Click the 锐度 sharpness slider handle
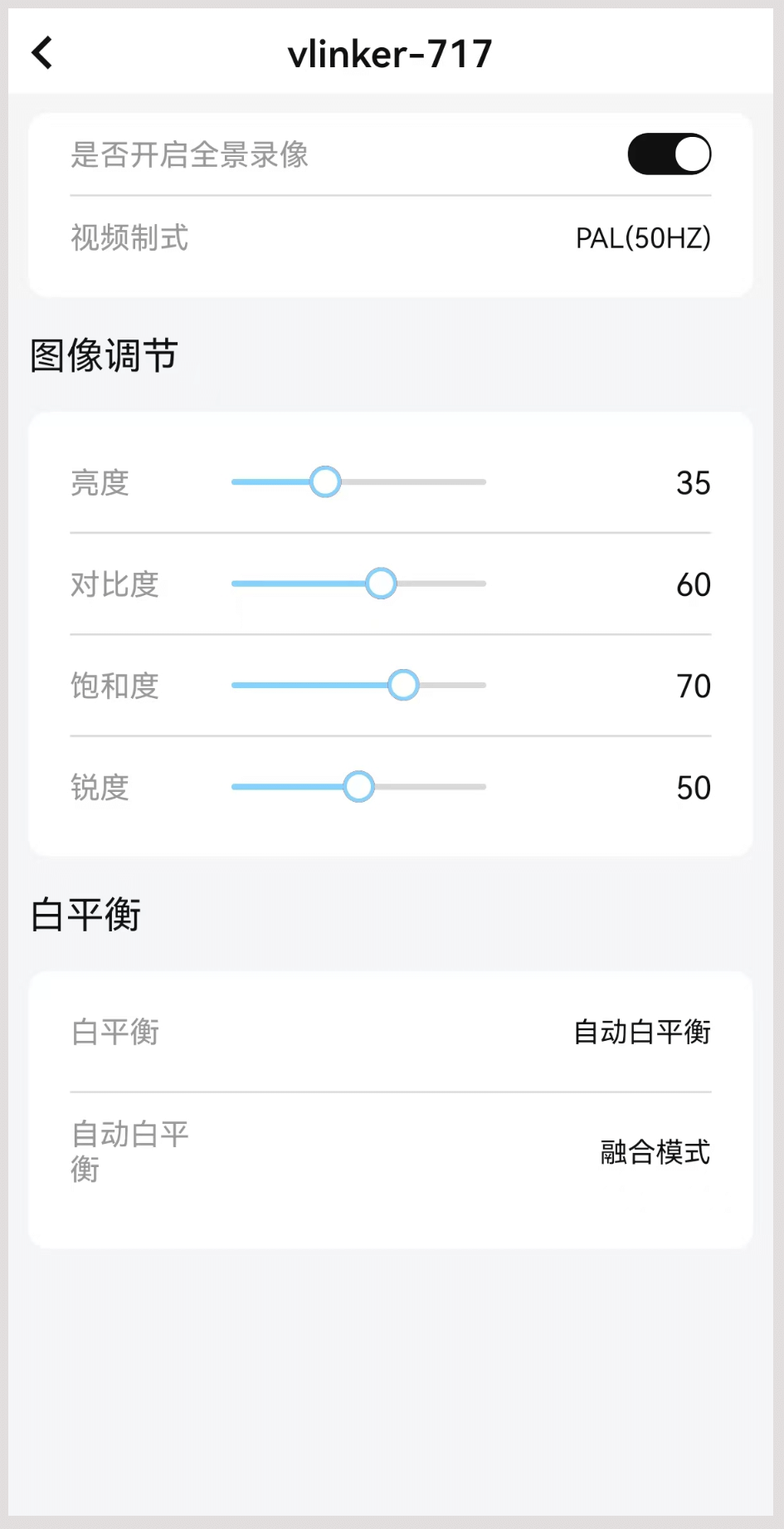The width and height of the screenshot is (784, 1529). [358, 786]
